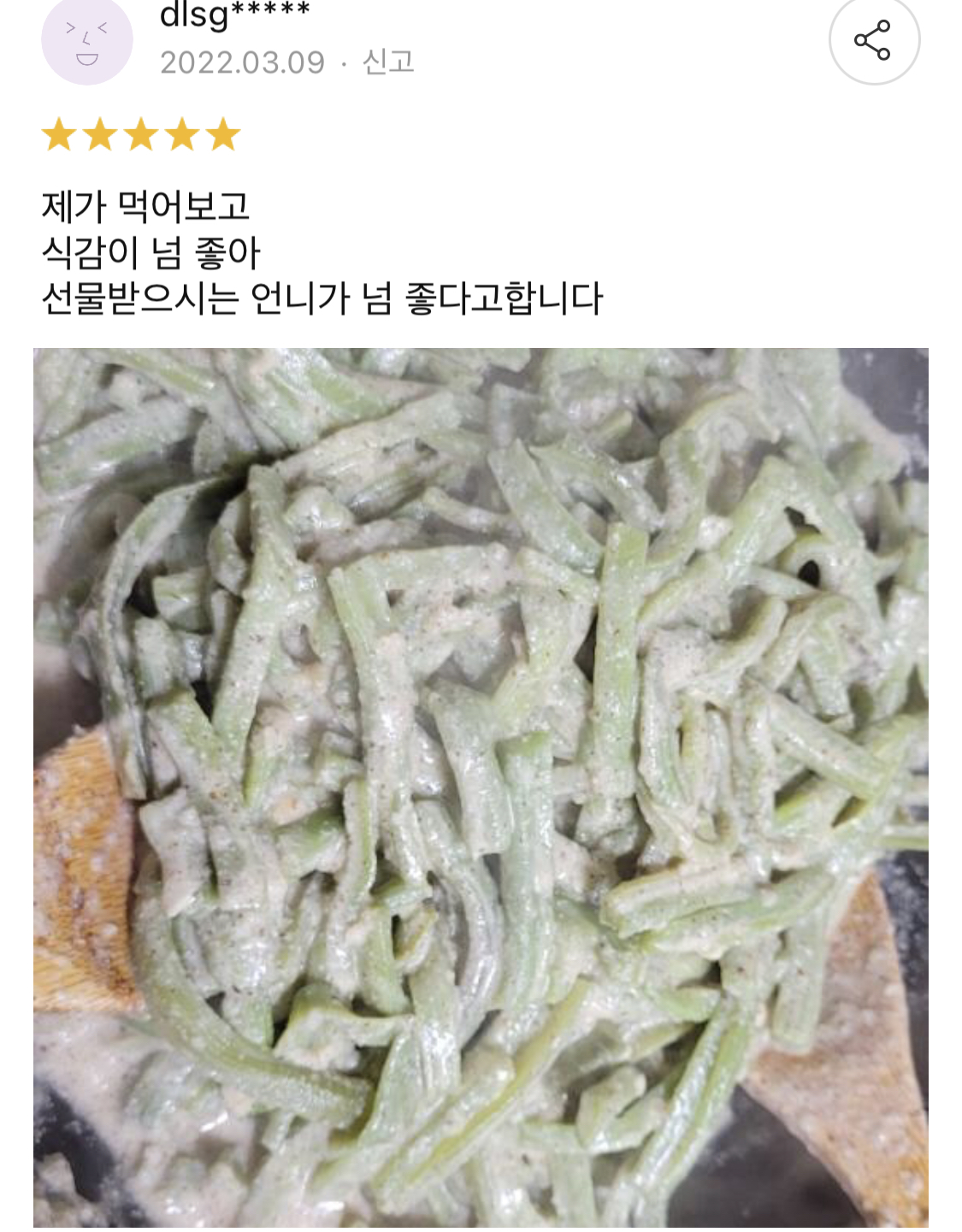Viewport: 962px width, 1232px height.
Task: Share this review
Action: tap(873, 40)
